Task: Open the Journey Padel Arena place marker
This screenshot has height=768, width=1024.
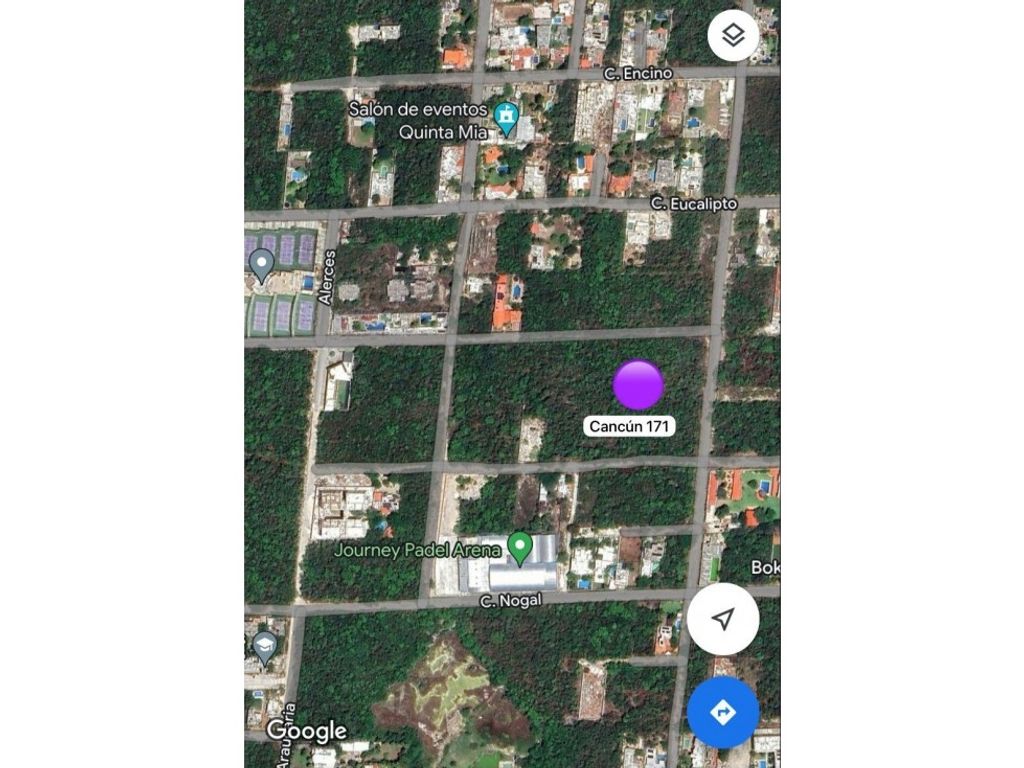Action: point(519,547)
